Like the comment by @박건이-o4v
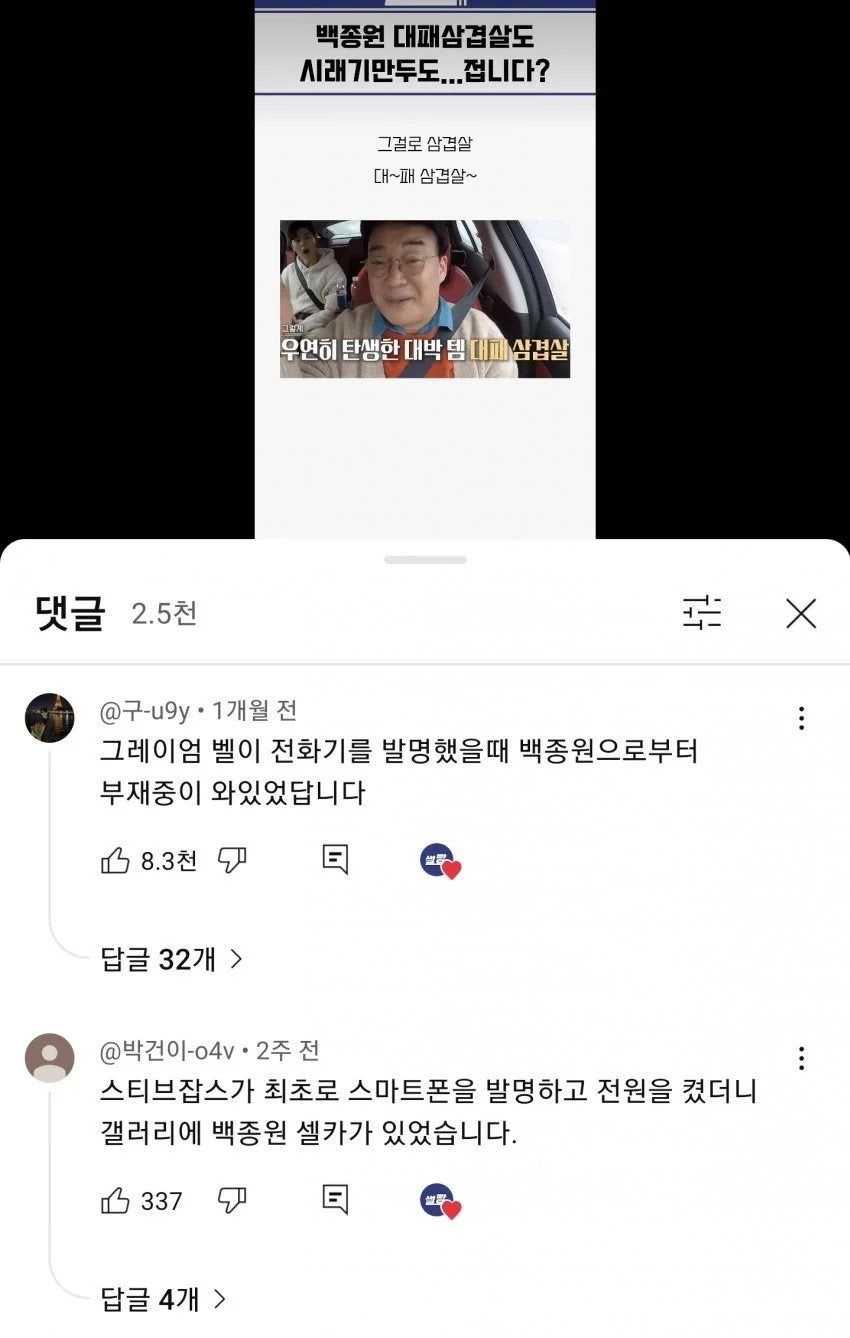 click(x=116, y=1200)
